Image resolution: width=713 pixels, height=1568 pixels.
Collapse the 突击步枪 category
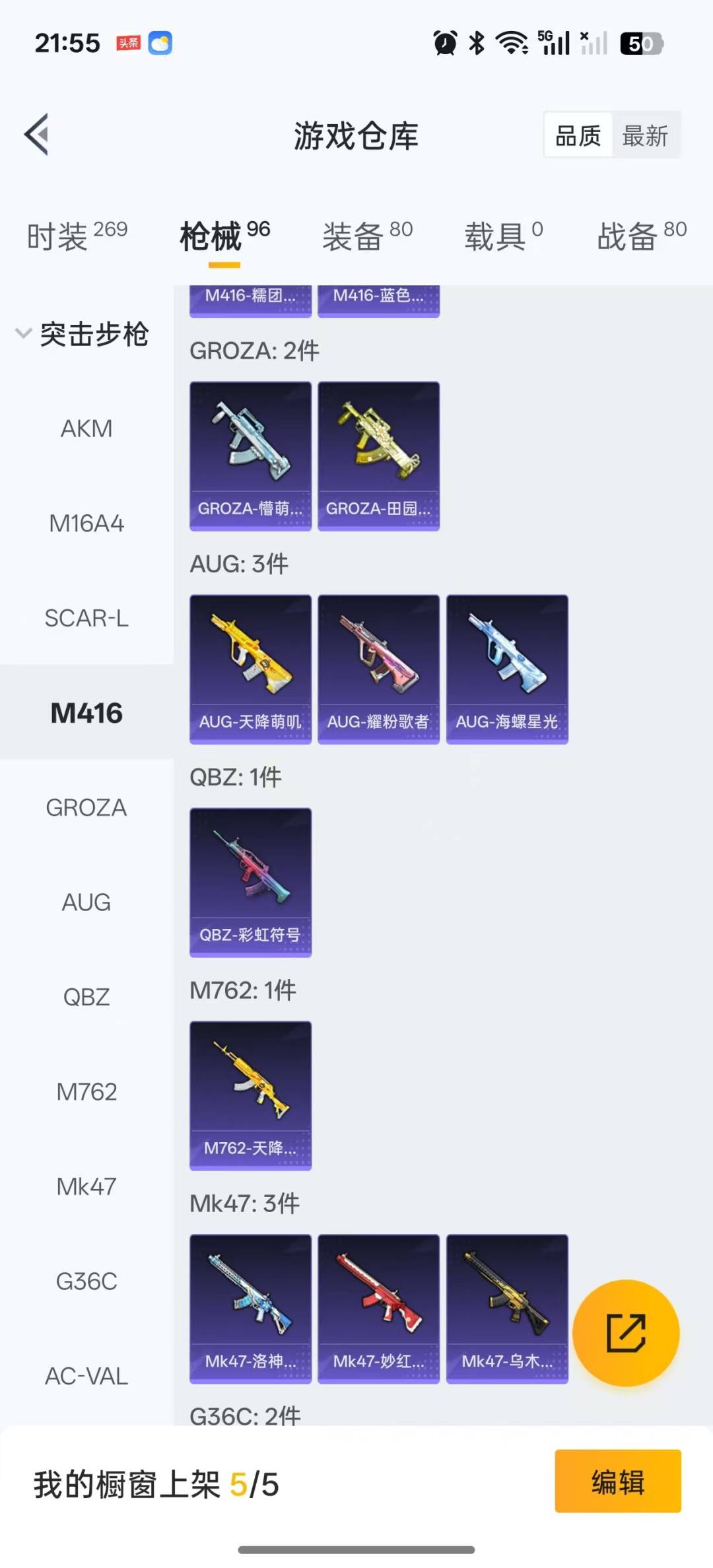[83, 334]
